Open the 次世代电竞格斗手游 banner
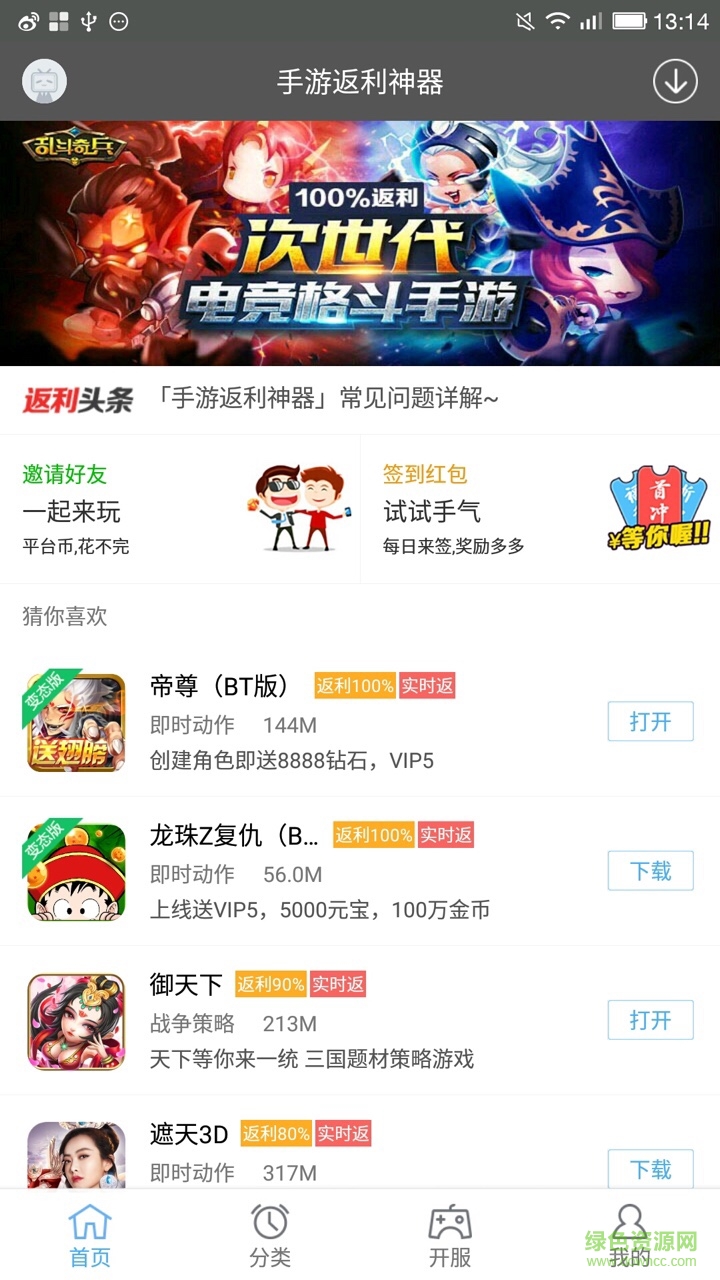 (360, 243)
